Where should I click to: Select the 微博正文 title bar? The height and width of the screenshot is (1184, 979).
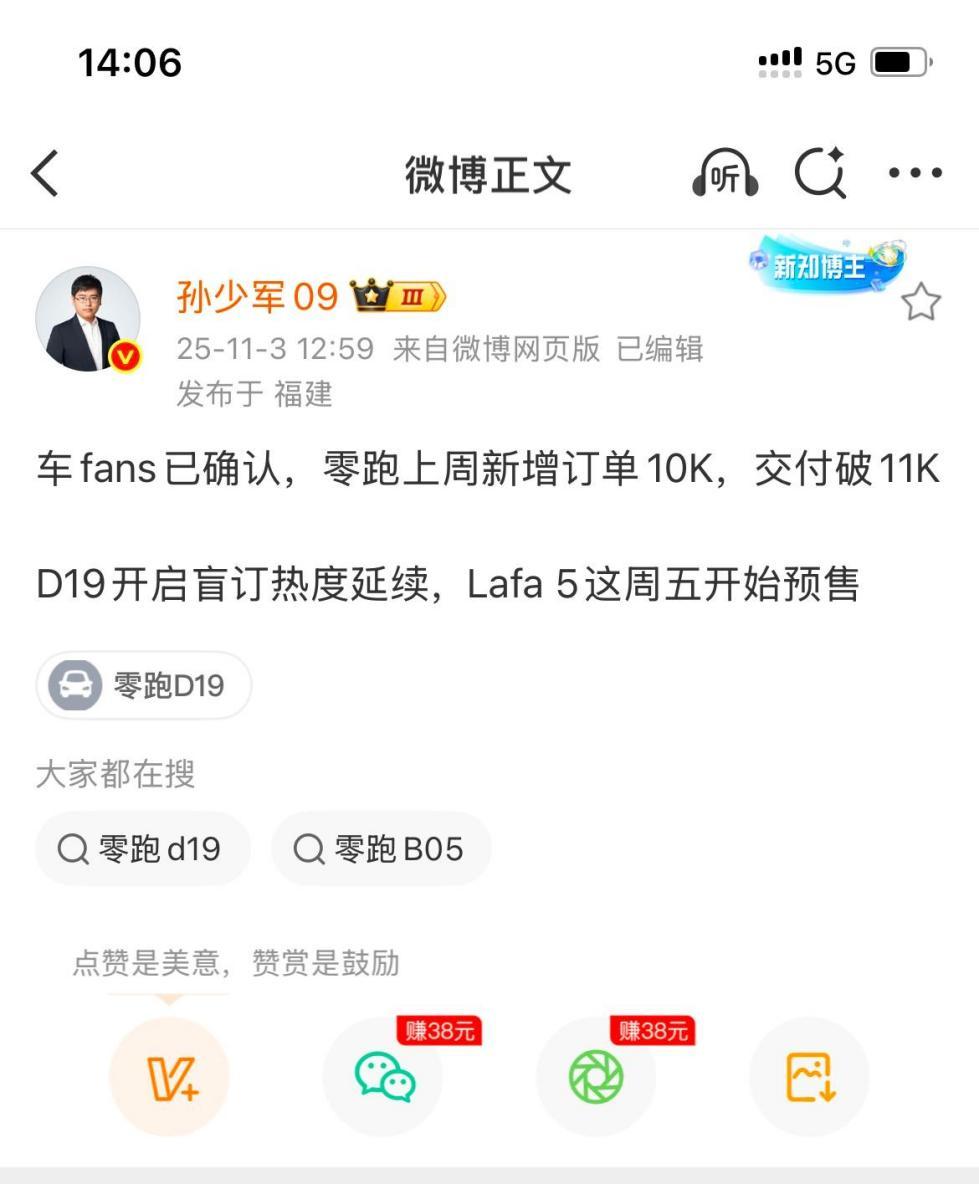[x=489, y=172]
